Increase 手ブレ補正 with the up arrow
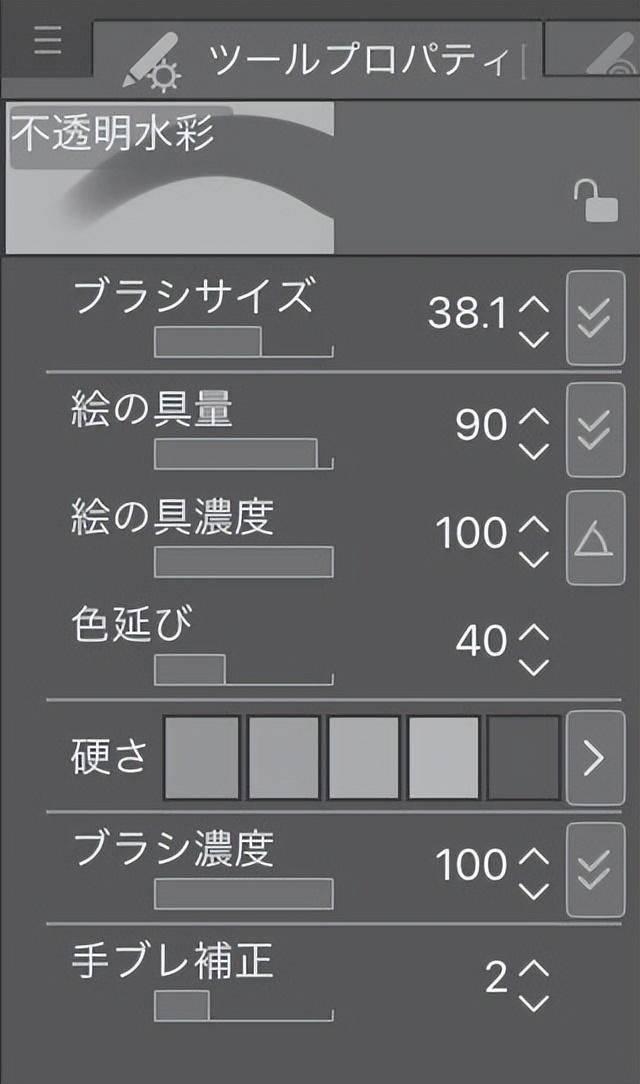The height and width of the screenshot is (1084, 640). (535, 967)
